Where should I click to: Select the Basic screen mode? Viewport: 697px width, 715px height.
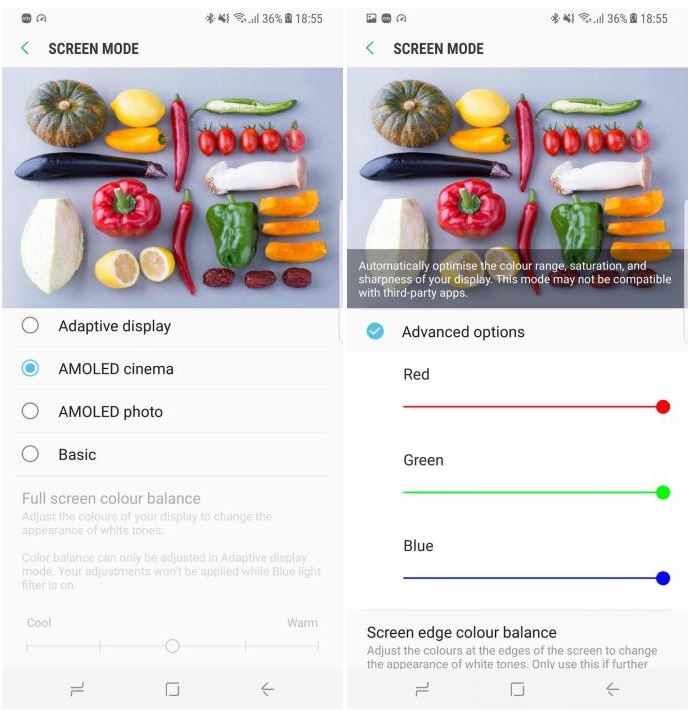pyautogui.click(x=31, y=454)
